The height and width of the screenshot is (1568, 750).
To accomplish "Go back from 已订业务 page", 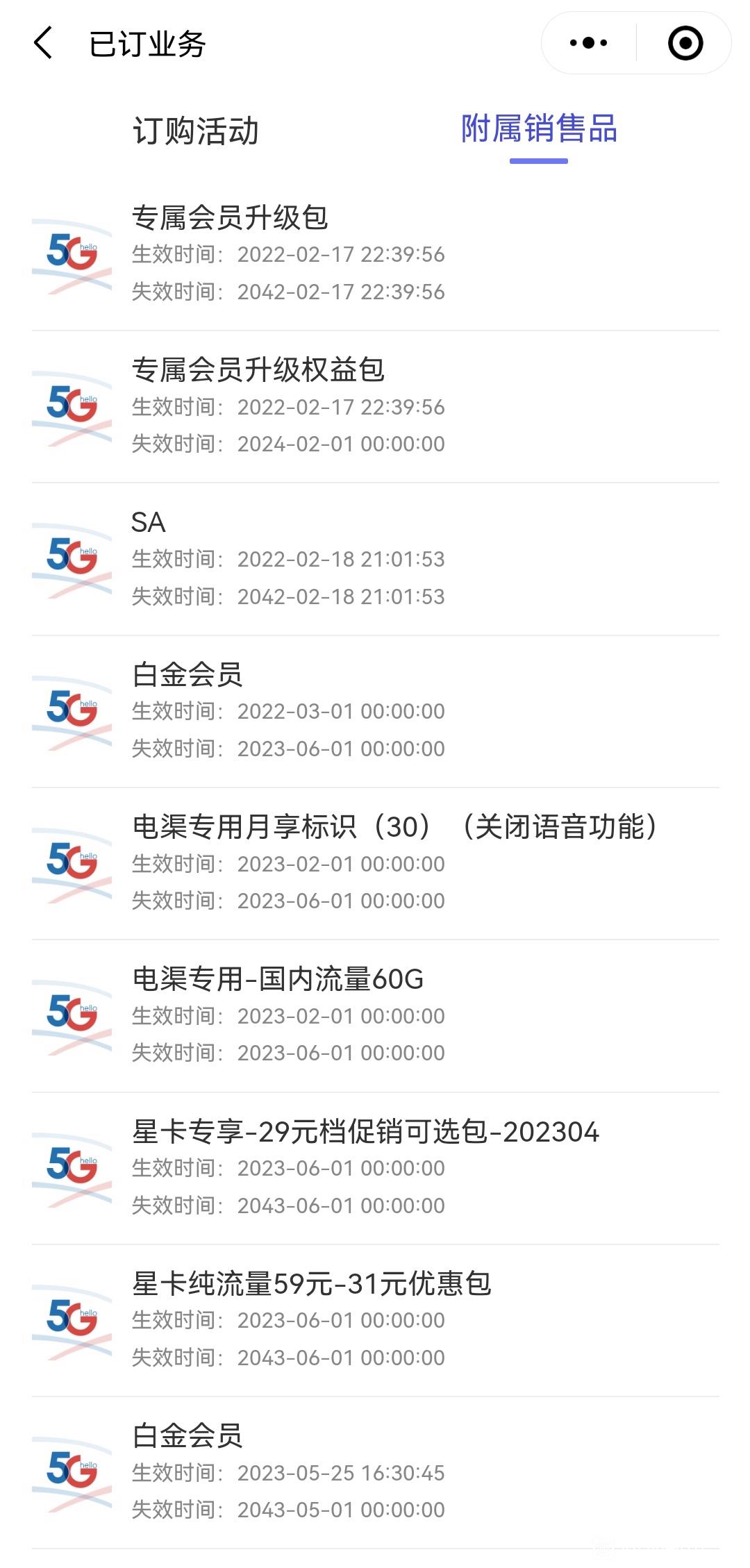I will pyautogui.click(x=43, y=43).
